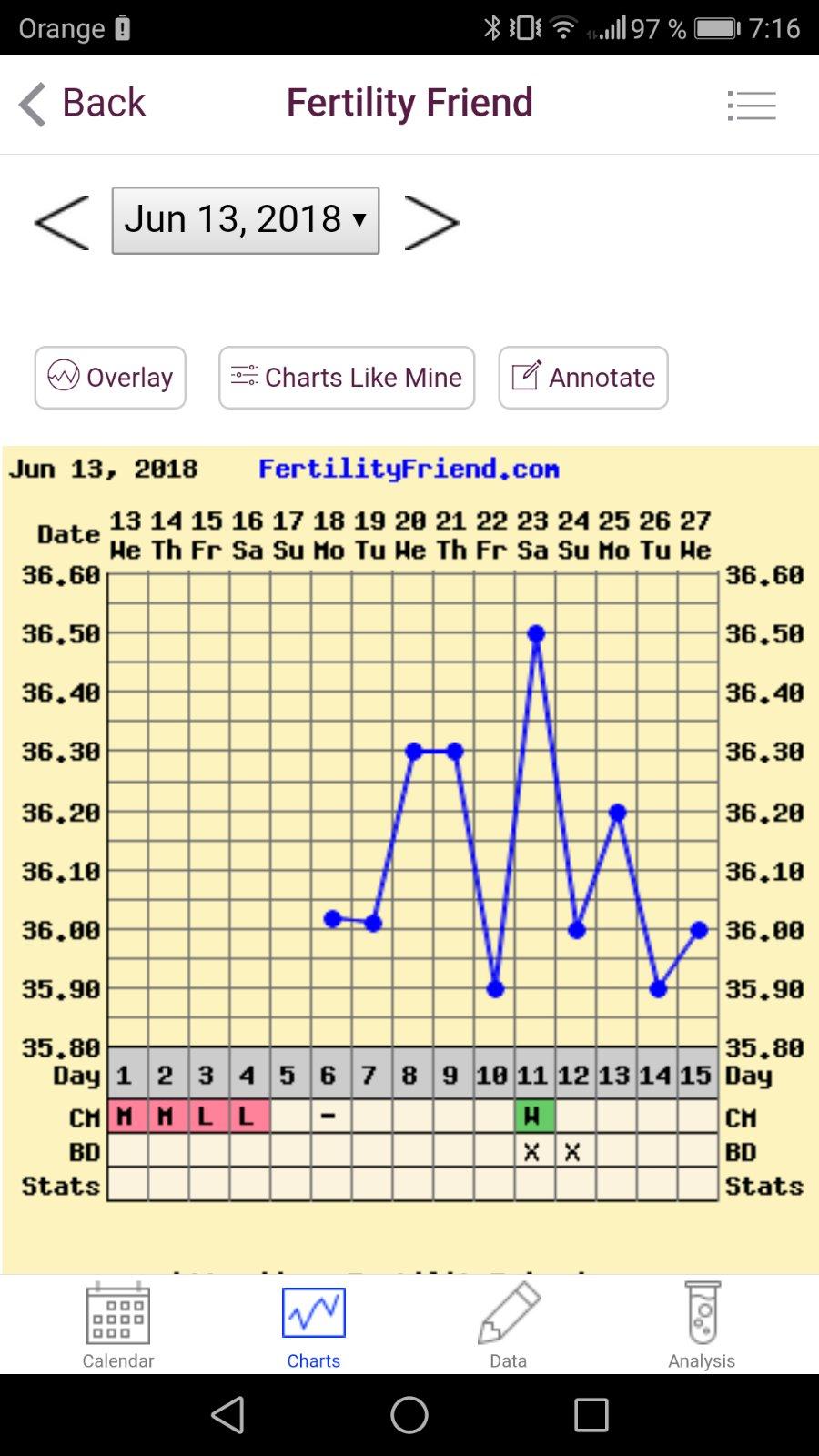This screenshot has height=1456, width=819.
Task: Tap the Overlay button
Action: click(x=110, y=378)
